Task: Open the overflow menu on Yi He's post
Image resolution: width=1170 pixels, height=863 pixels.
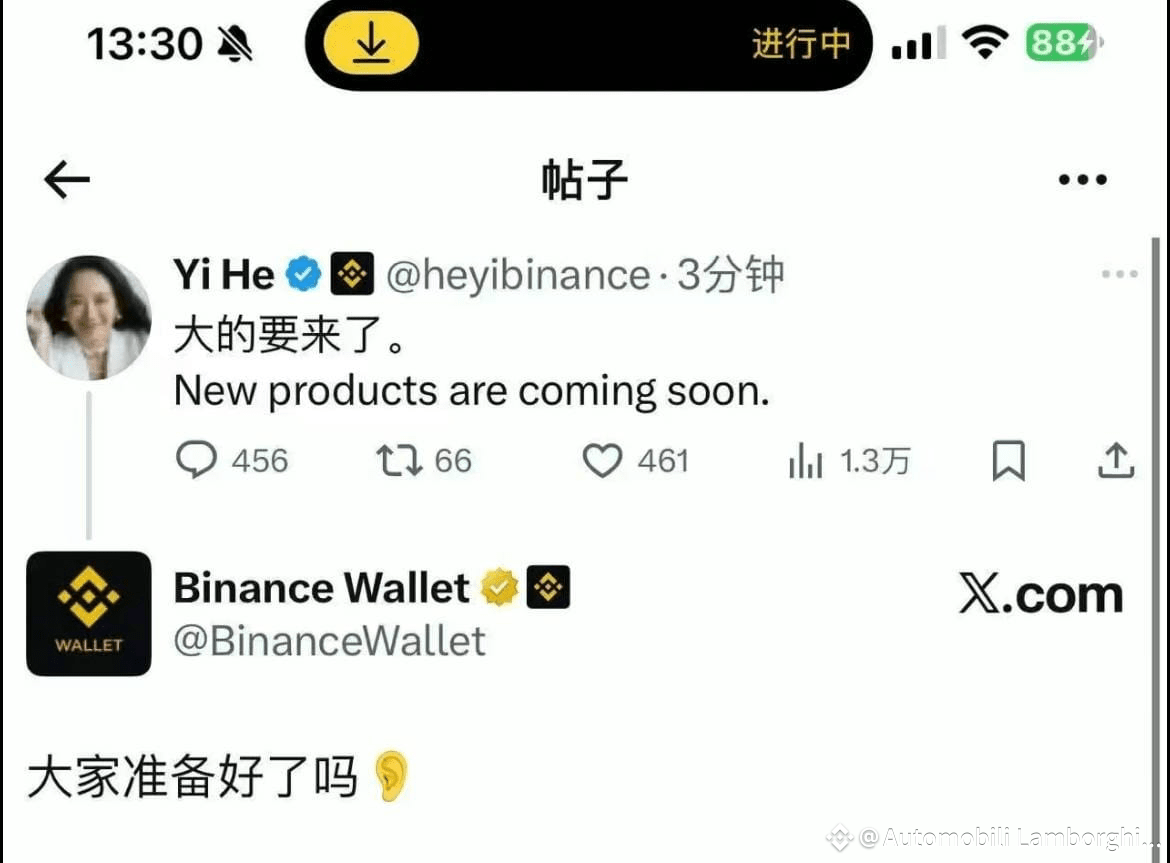Action: pyautogui.click(x=1119, y=274)
